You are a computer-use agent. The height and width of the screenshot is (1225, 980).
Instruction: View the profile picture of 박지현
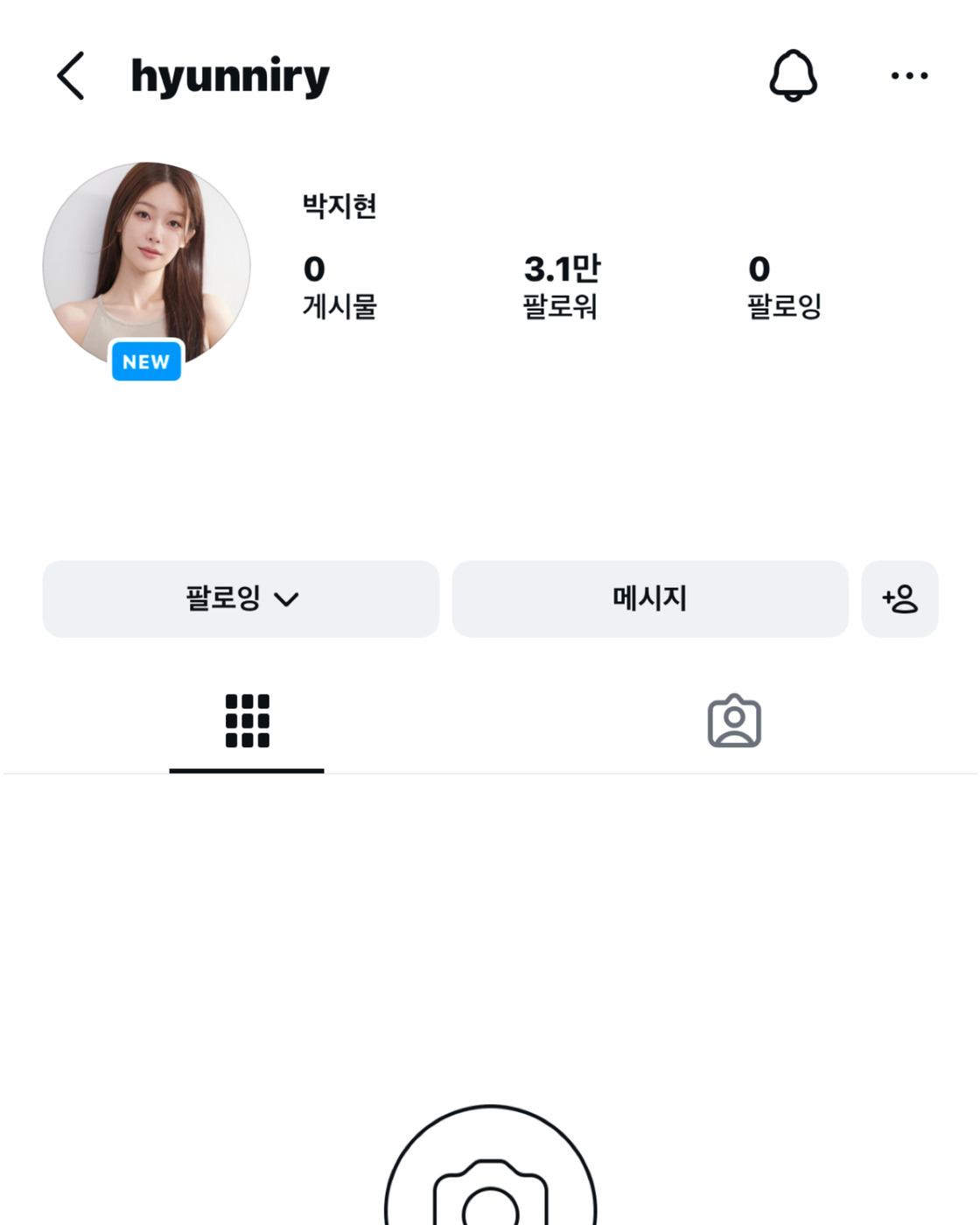pyautogui.click(x=147, y=264)
